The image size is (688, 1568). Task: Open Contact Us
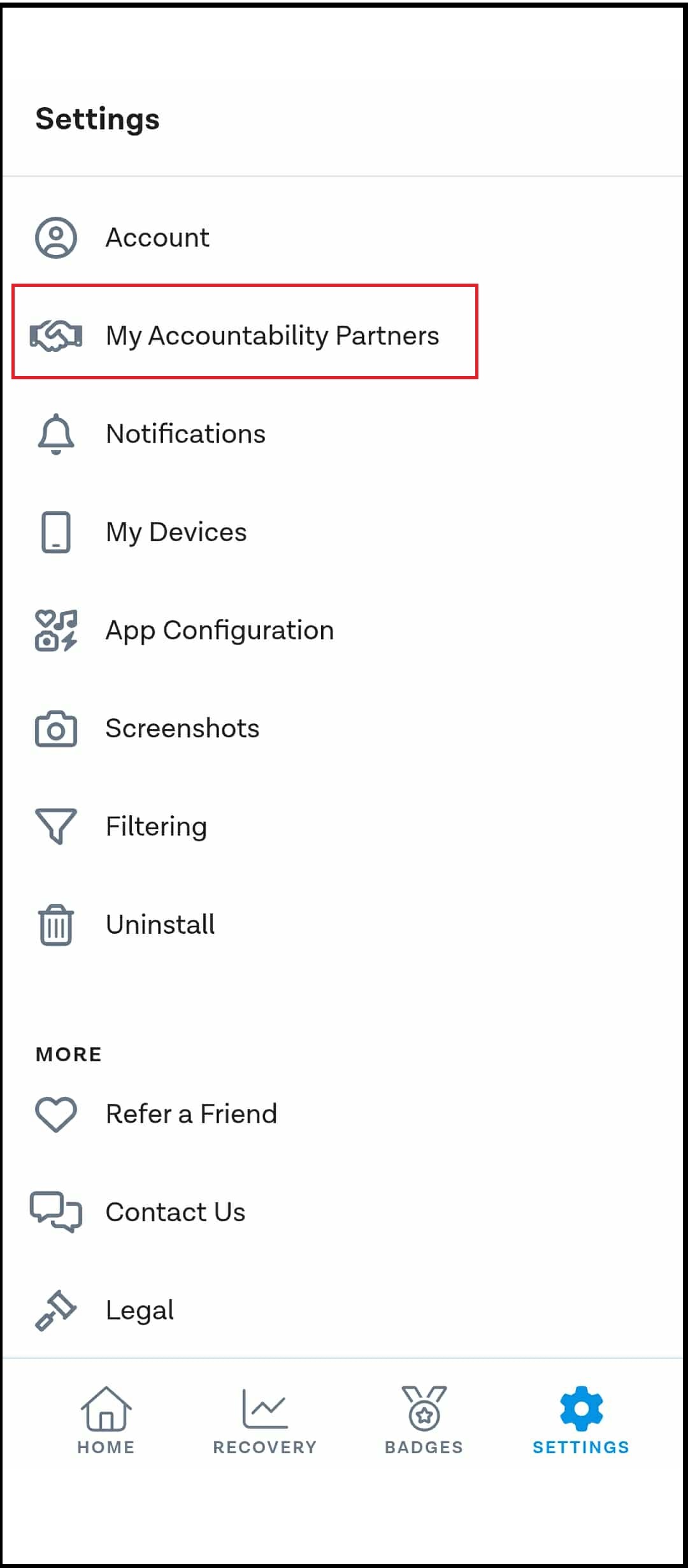point(175,1212)
